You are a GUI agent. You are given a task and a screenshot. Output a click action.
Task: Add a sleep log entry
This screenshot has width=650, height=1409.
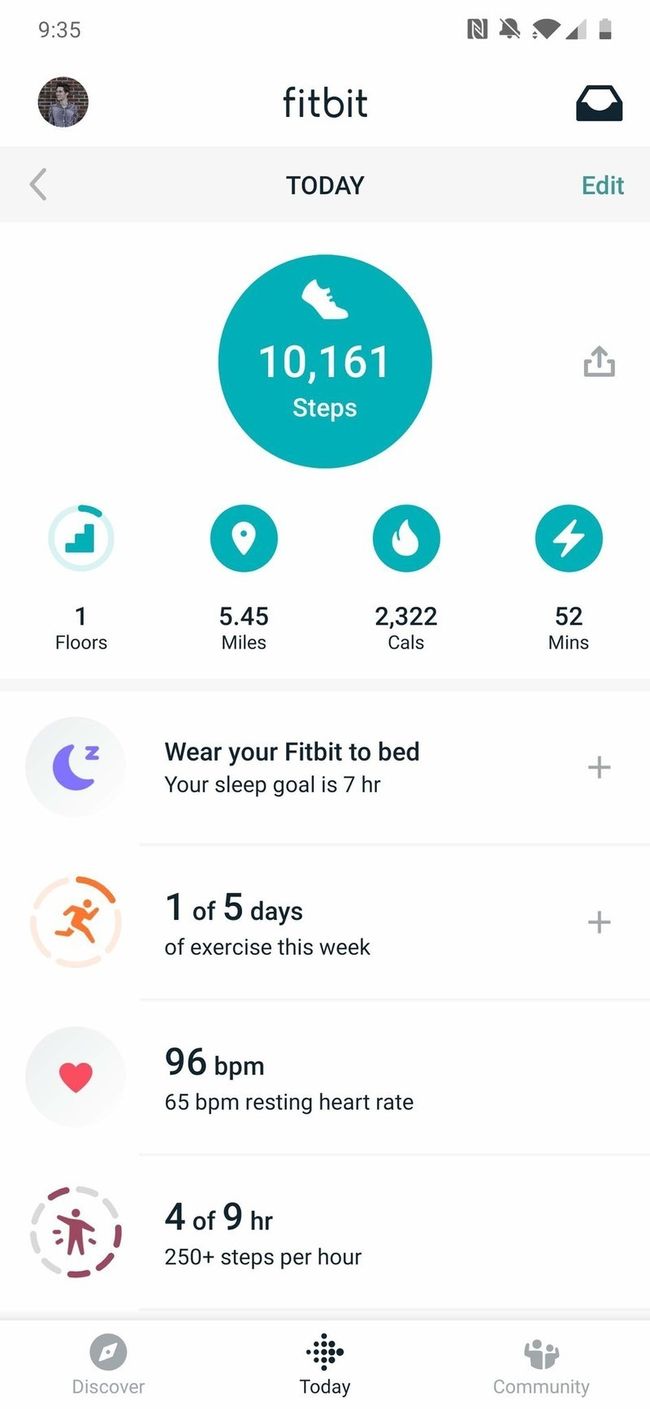(x=599, y=767)
